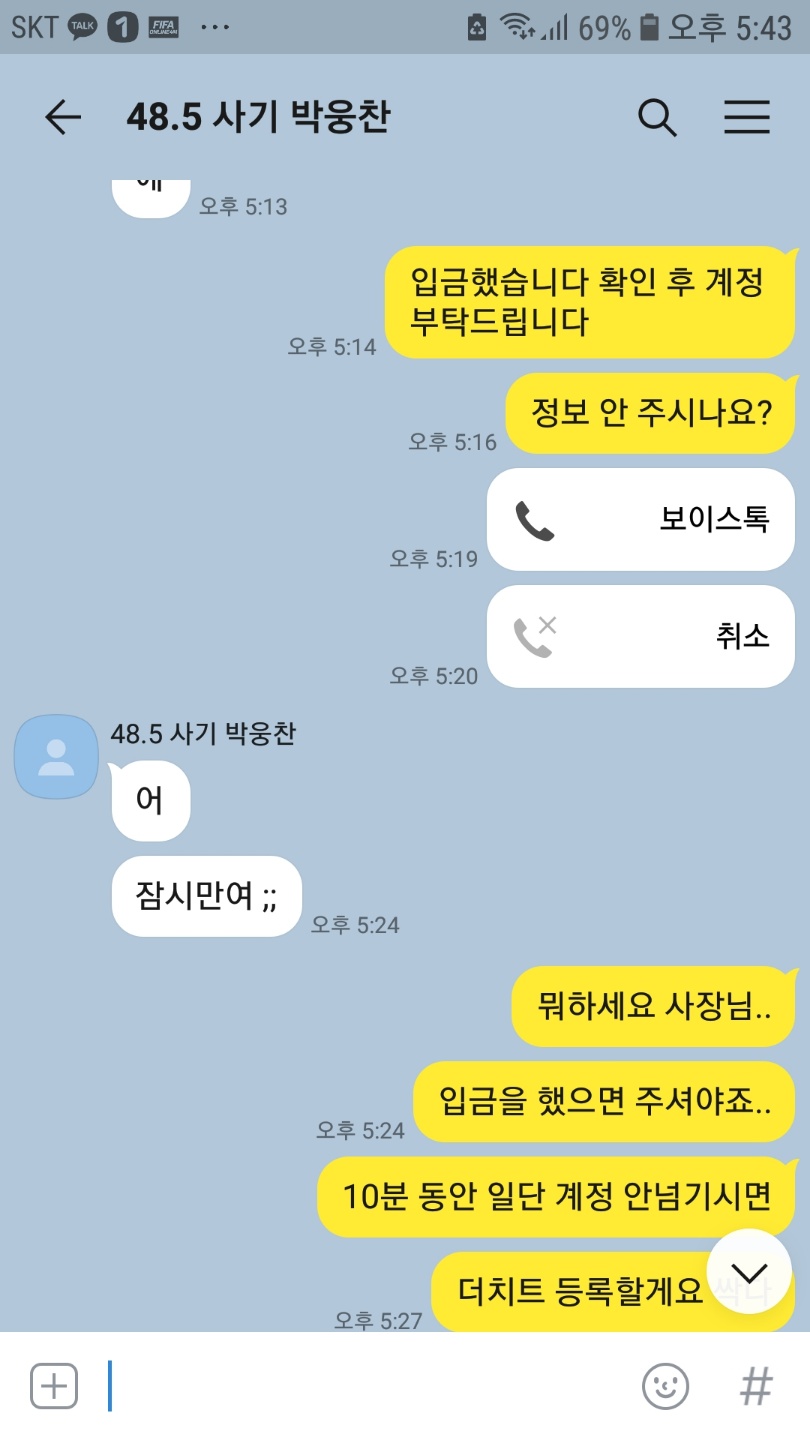Focus the message input field

(x=360, y=1387)
